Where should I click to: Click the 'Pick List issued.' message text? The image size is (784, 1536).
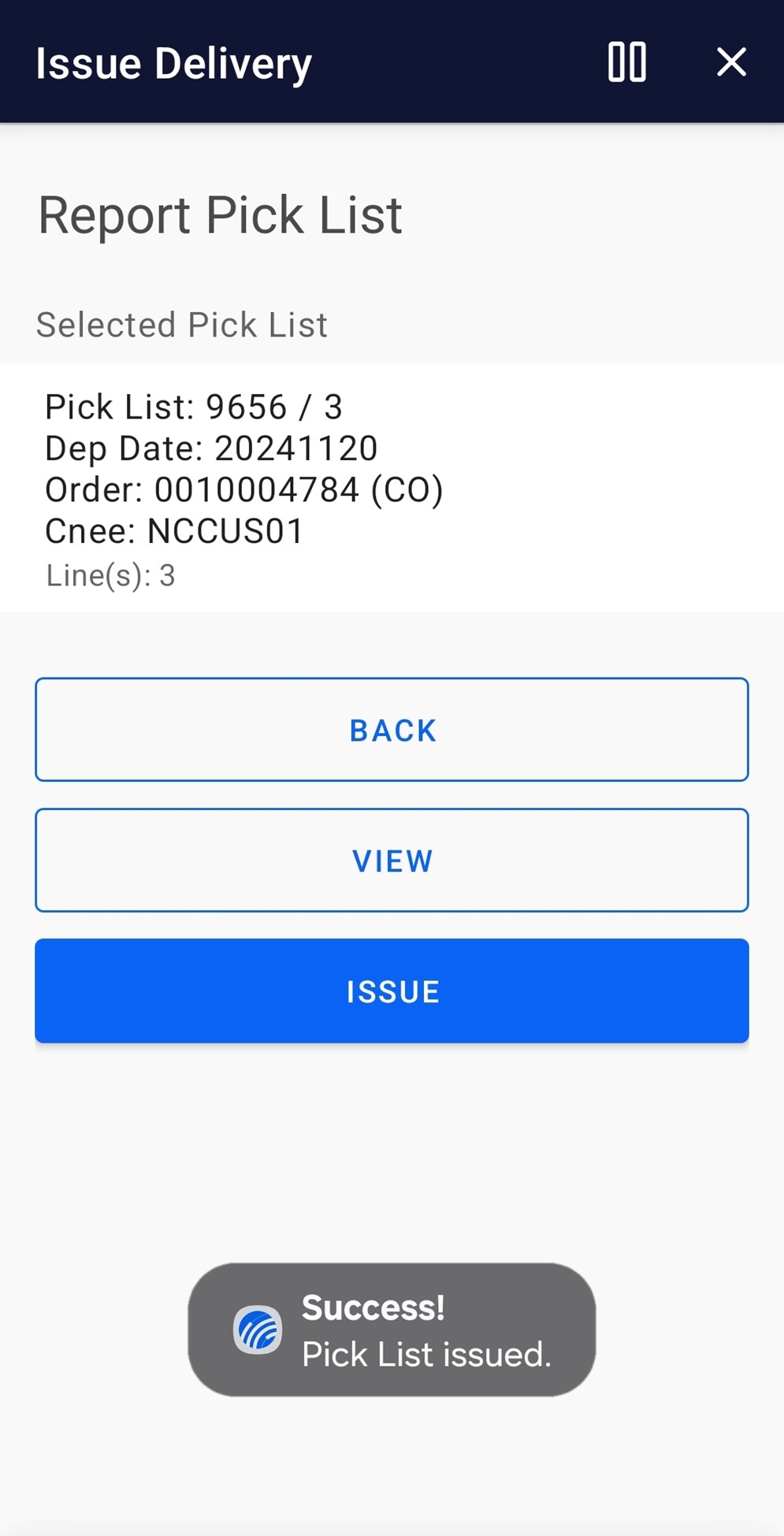(428, 1354)
